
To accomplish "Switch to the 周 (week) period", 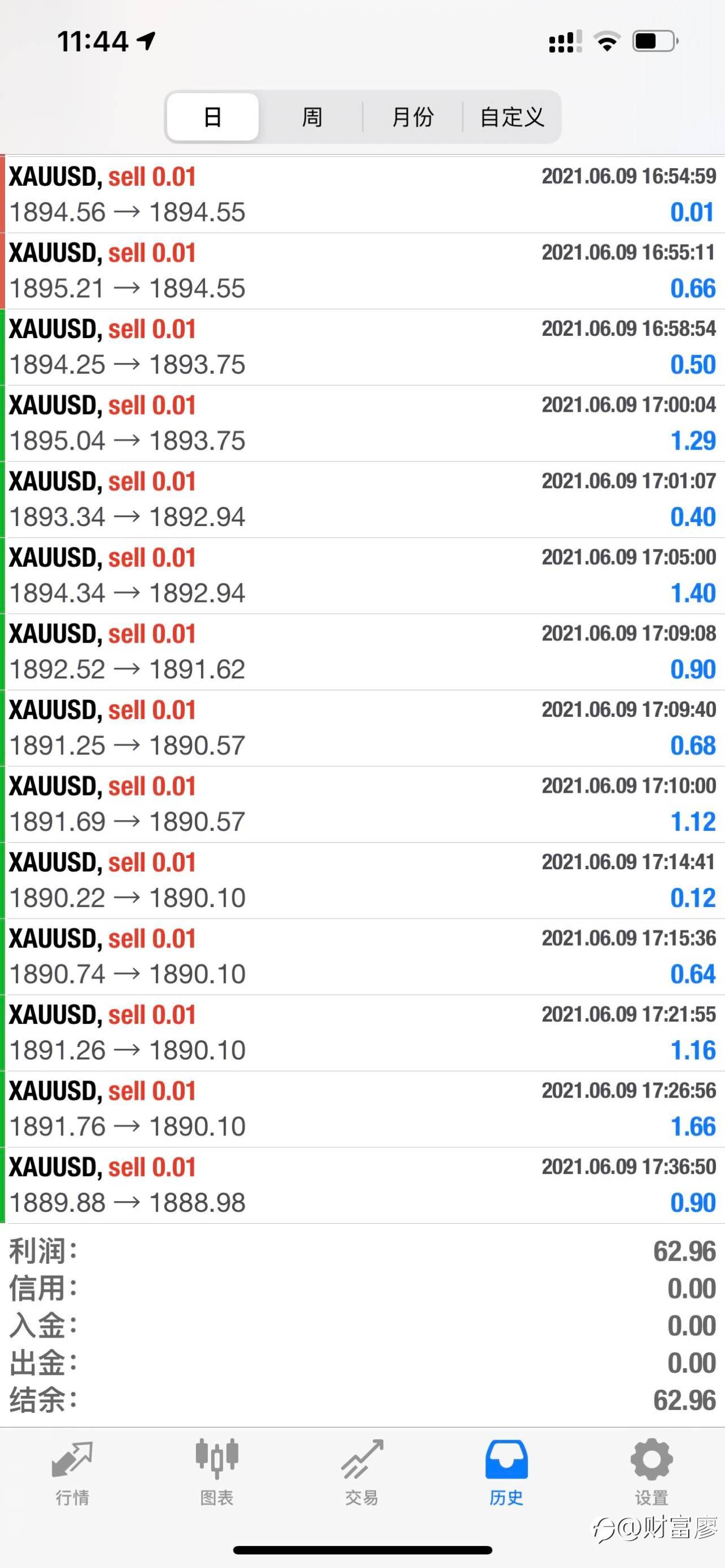I will tap(312, 117).
